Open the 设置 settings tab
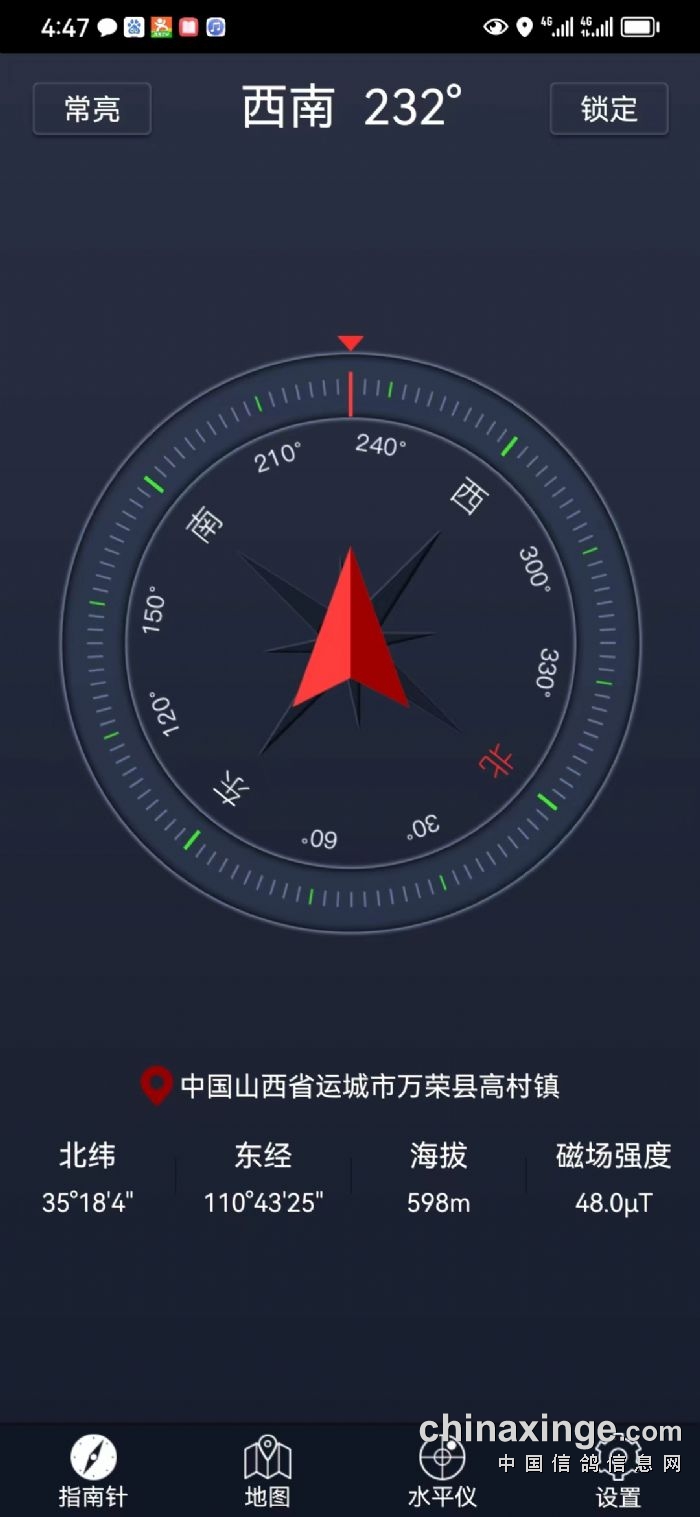 618,1471
